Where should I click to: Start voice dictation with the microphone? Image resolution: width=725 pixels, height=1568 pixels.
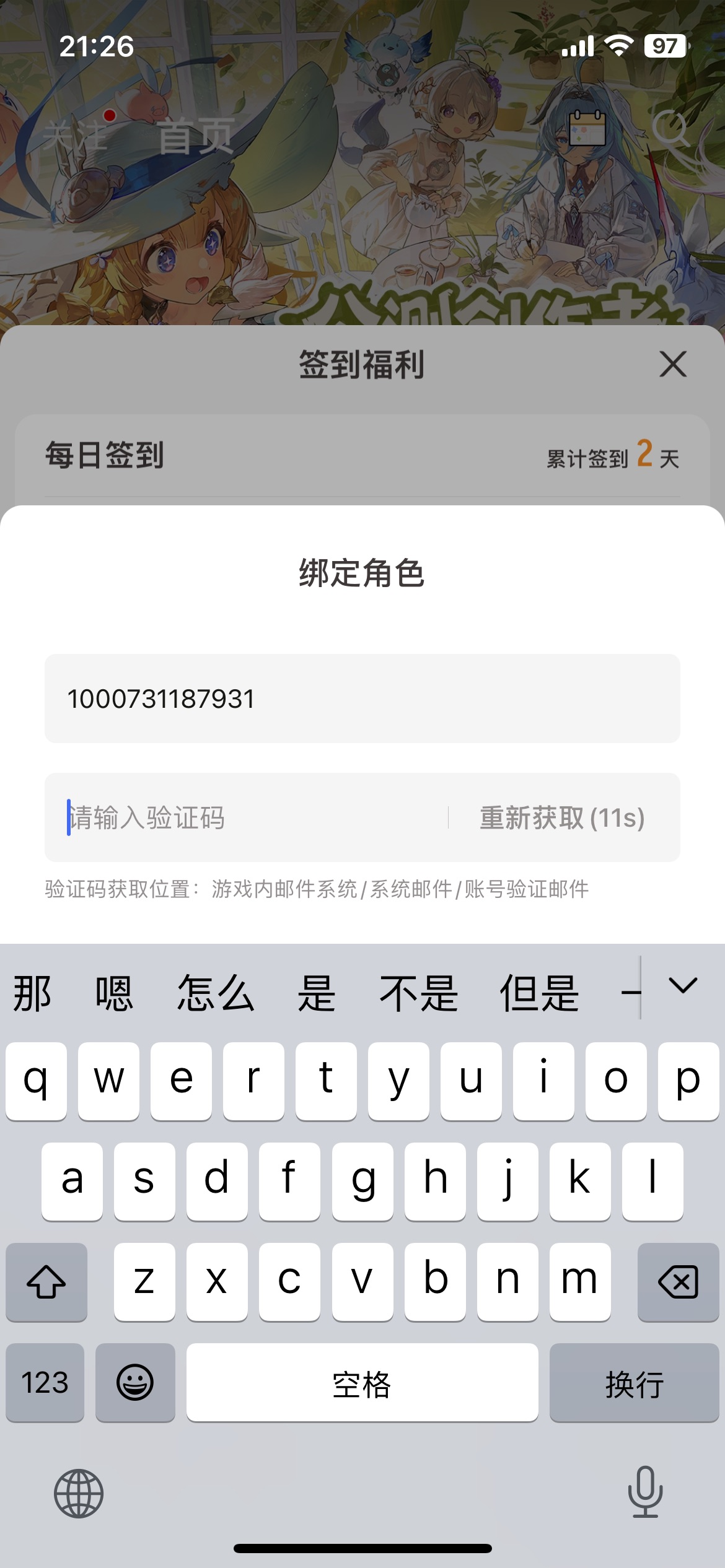point(645,1492)
